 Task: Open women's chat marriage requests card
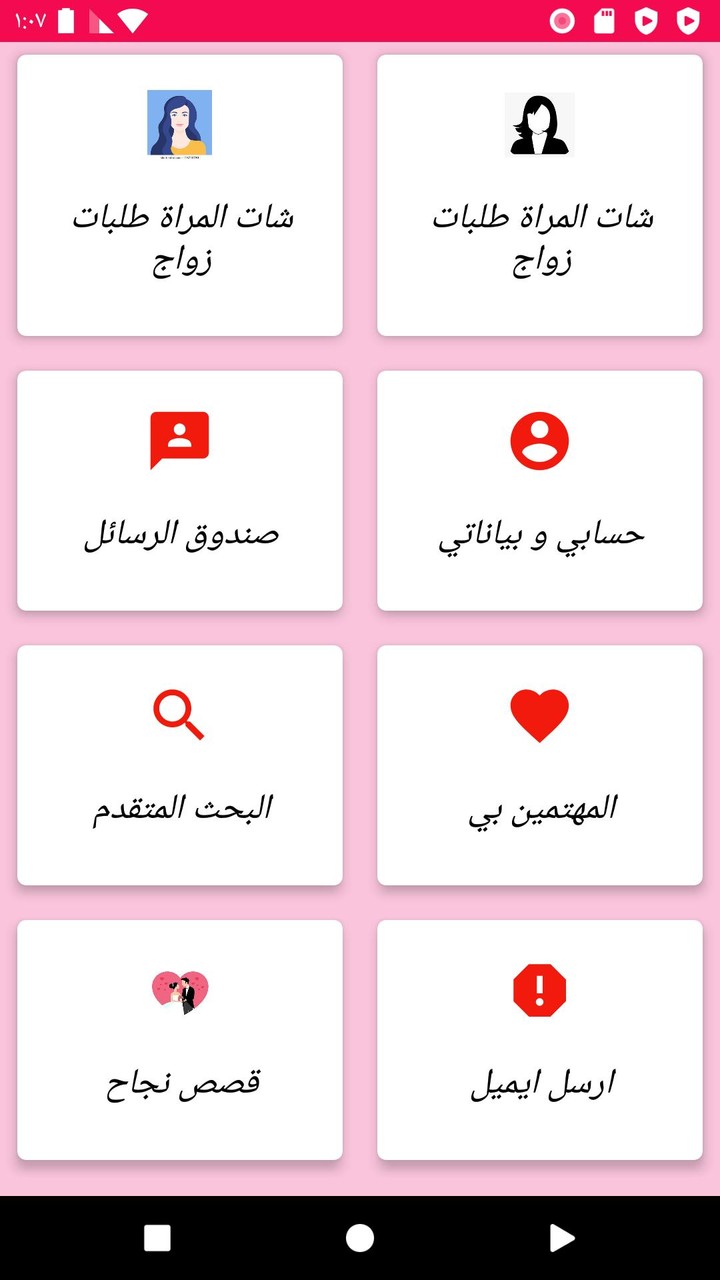(x=539, y=195)
